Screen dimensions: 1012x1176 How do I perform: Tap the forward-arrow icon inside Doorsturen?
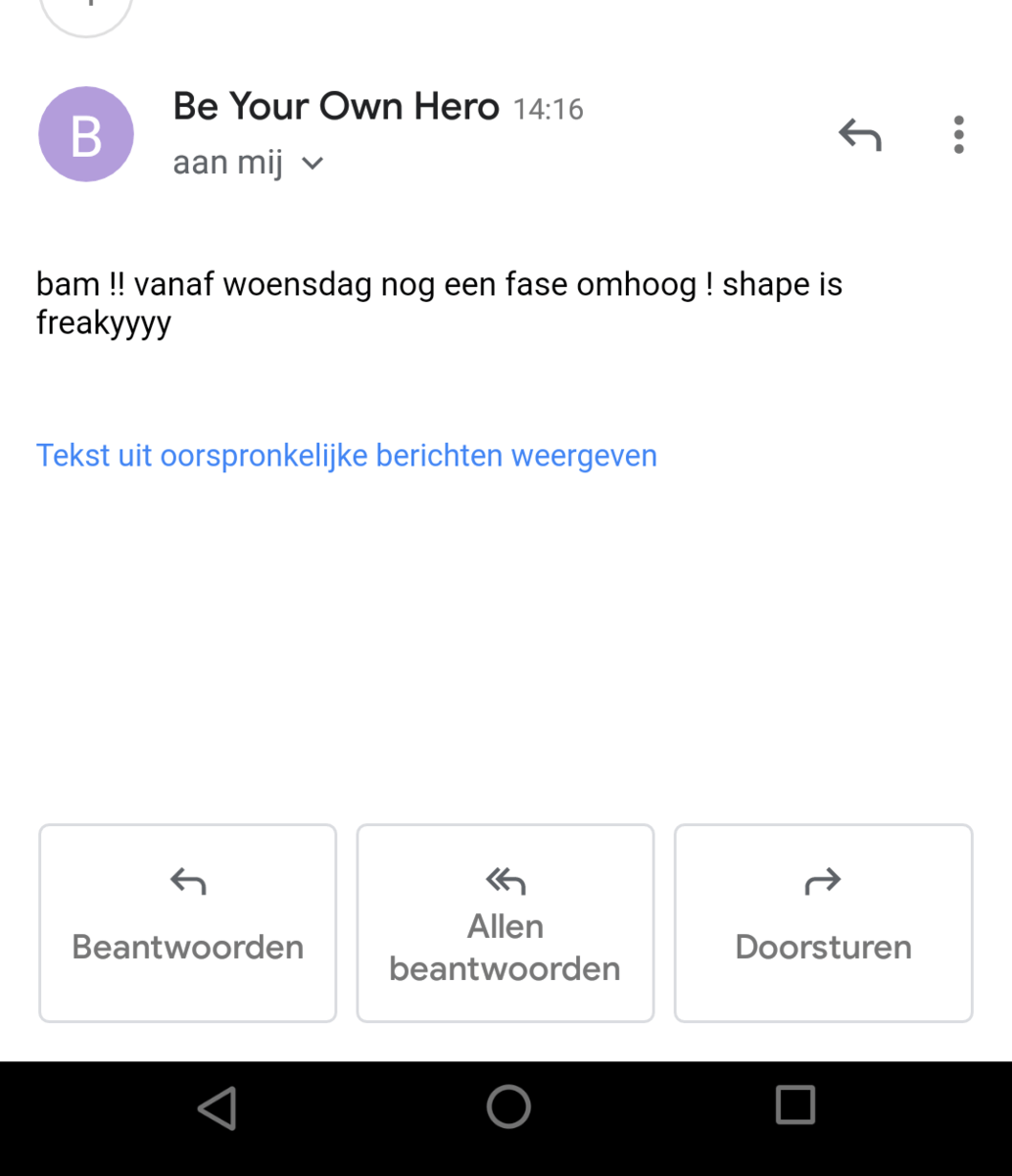[x=823, y=882]
